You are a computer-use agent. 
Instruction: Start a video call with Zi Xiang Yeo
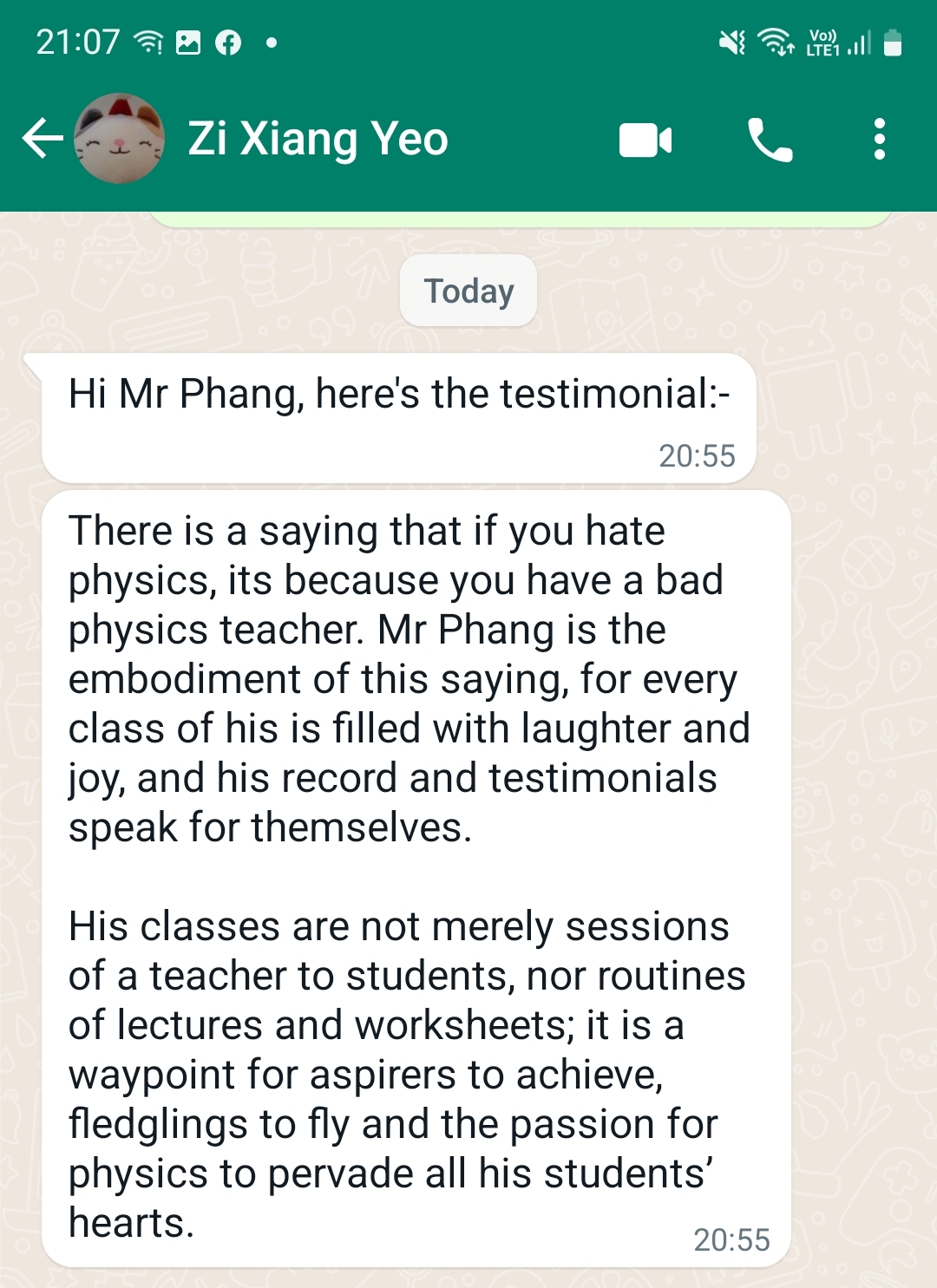pyautogui.click(x=645, y=140)
